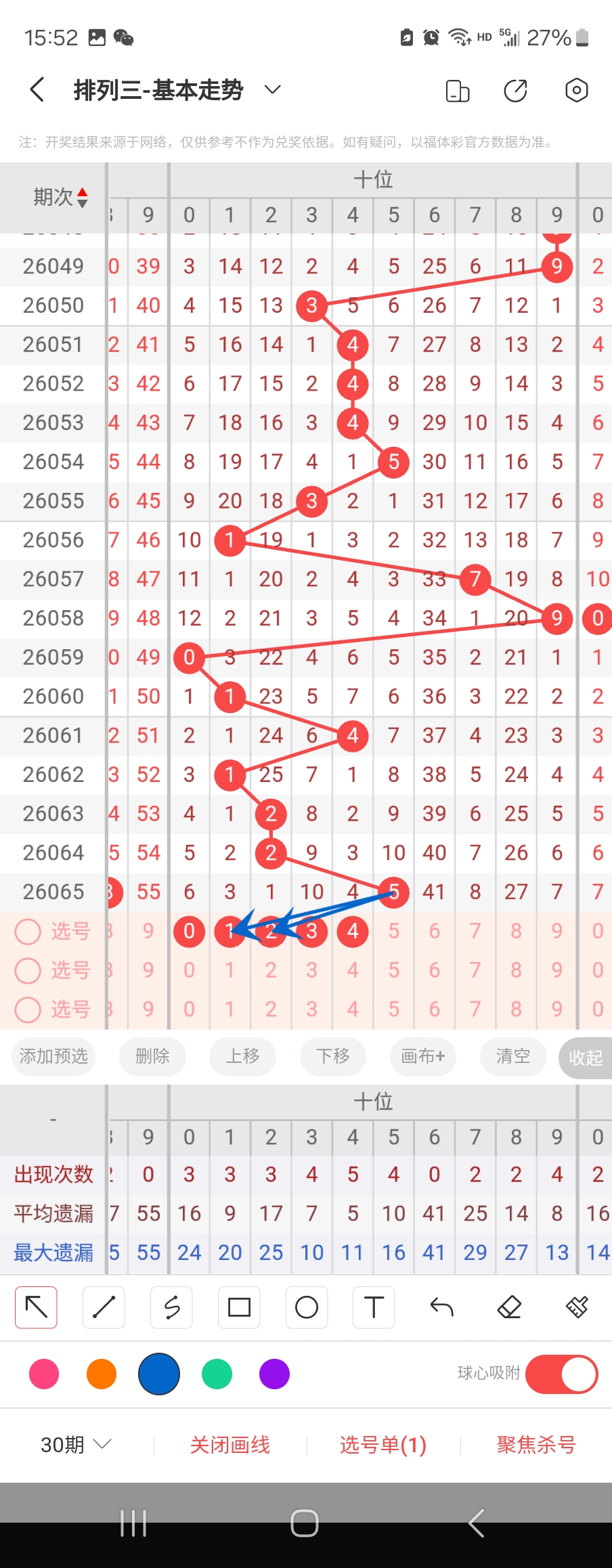Select the arrow drawing tool
612x1568 pixels.
point(37,1307)
